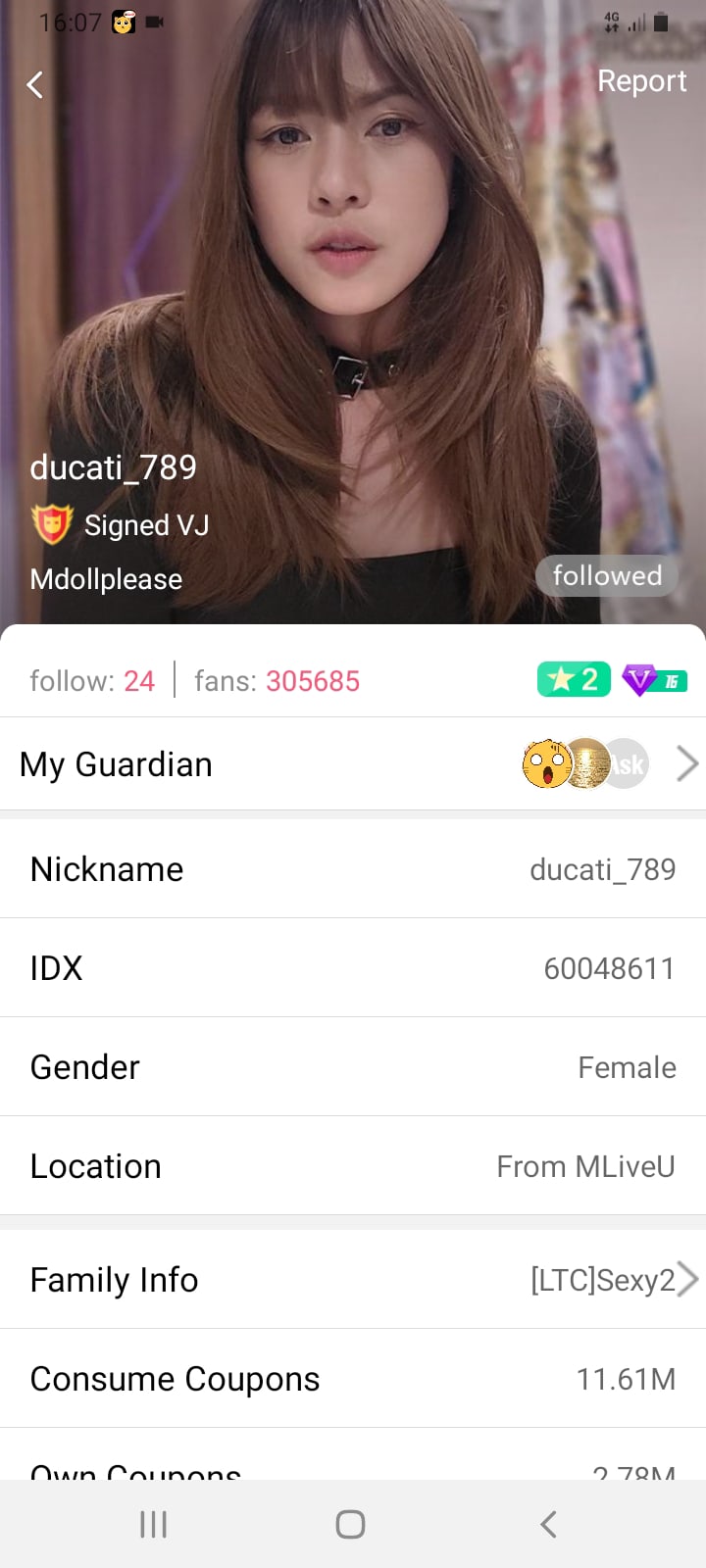The width and height of the screenshot is (706, 1568).
Task: View the follow count of 24
Action: point(93,681)
